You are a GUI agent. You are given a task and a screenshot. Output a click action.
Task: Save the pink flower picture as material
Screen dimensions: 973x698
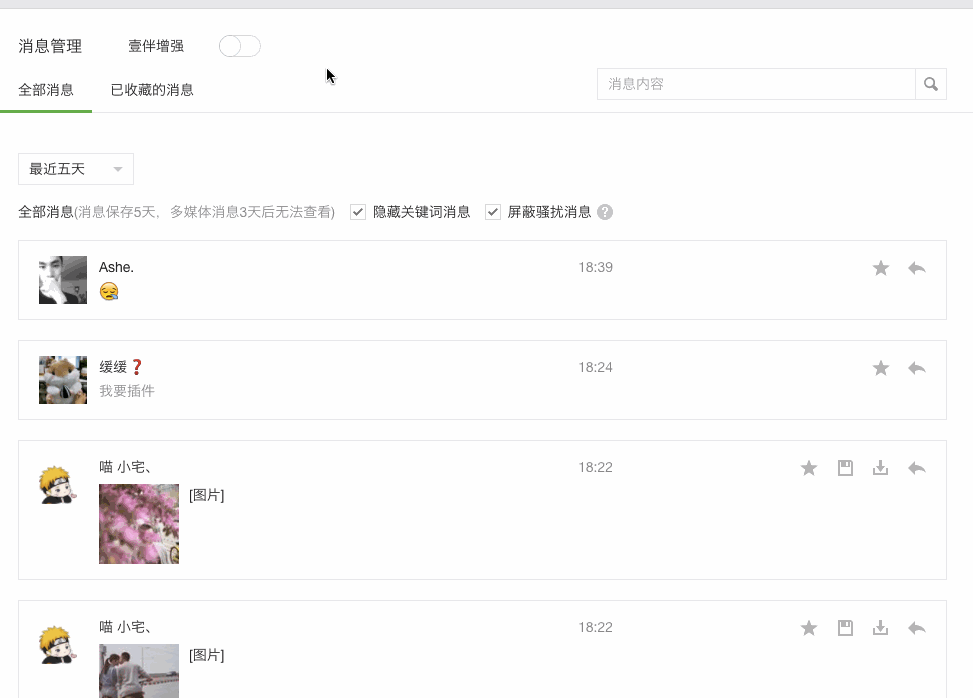(x=845, y=468)
